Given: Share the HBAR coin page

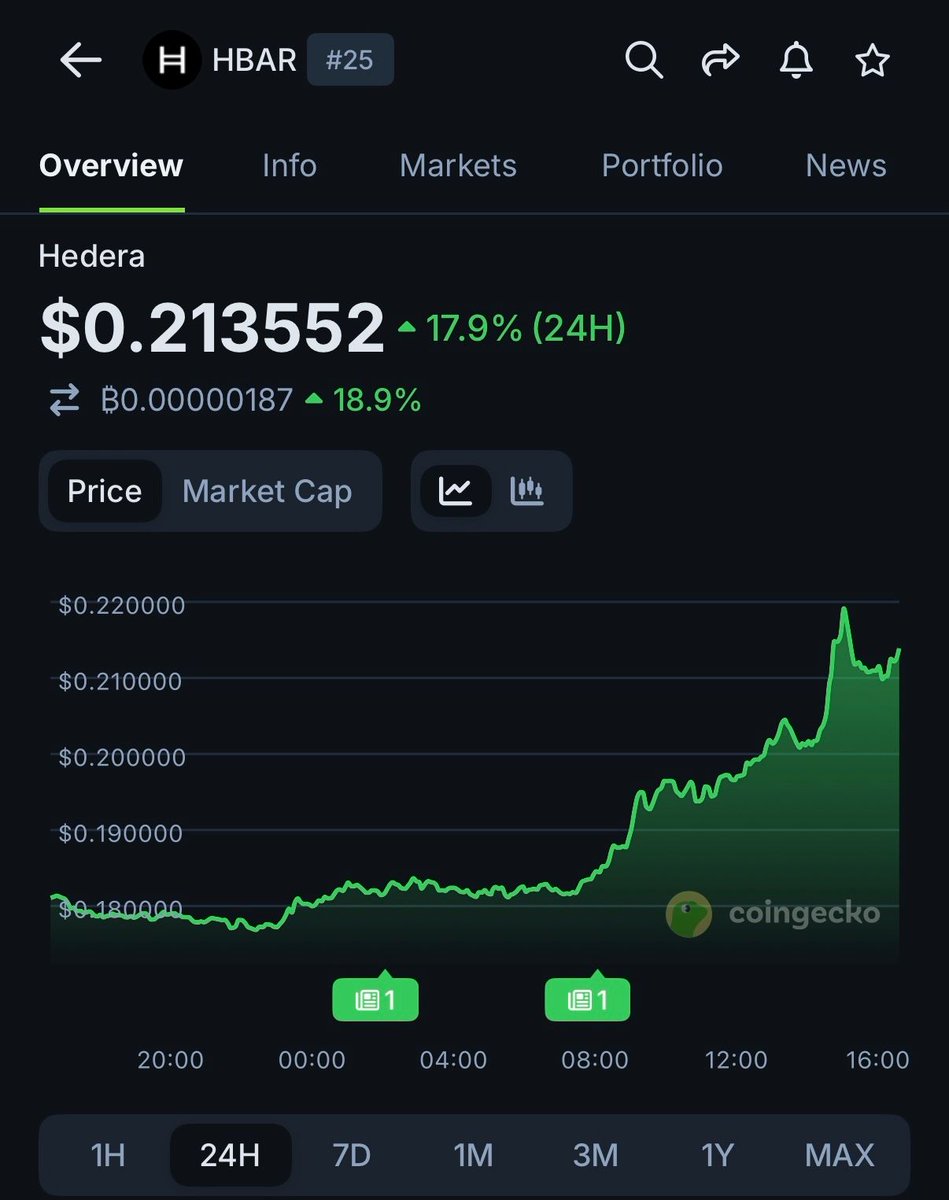Looking at the screenshot, I should (720, 61).
